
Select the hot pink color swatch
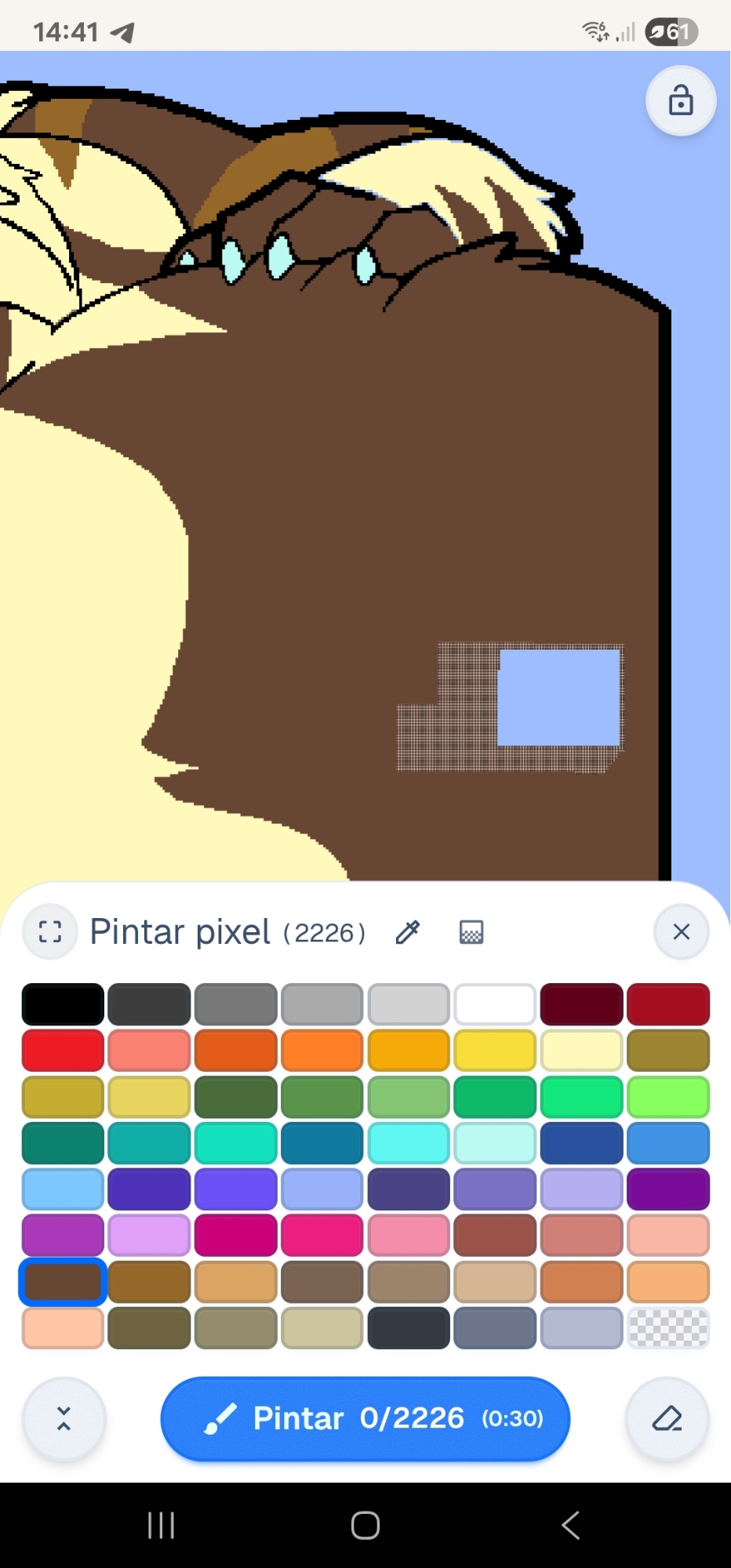[322, 1236]
